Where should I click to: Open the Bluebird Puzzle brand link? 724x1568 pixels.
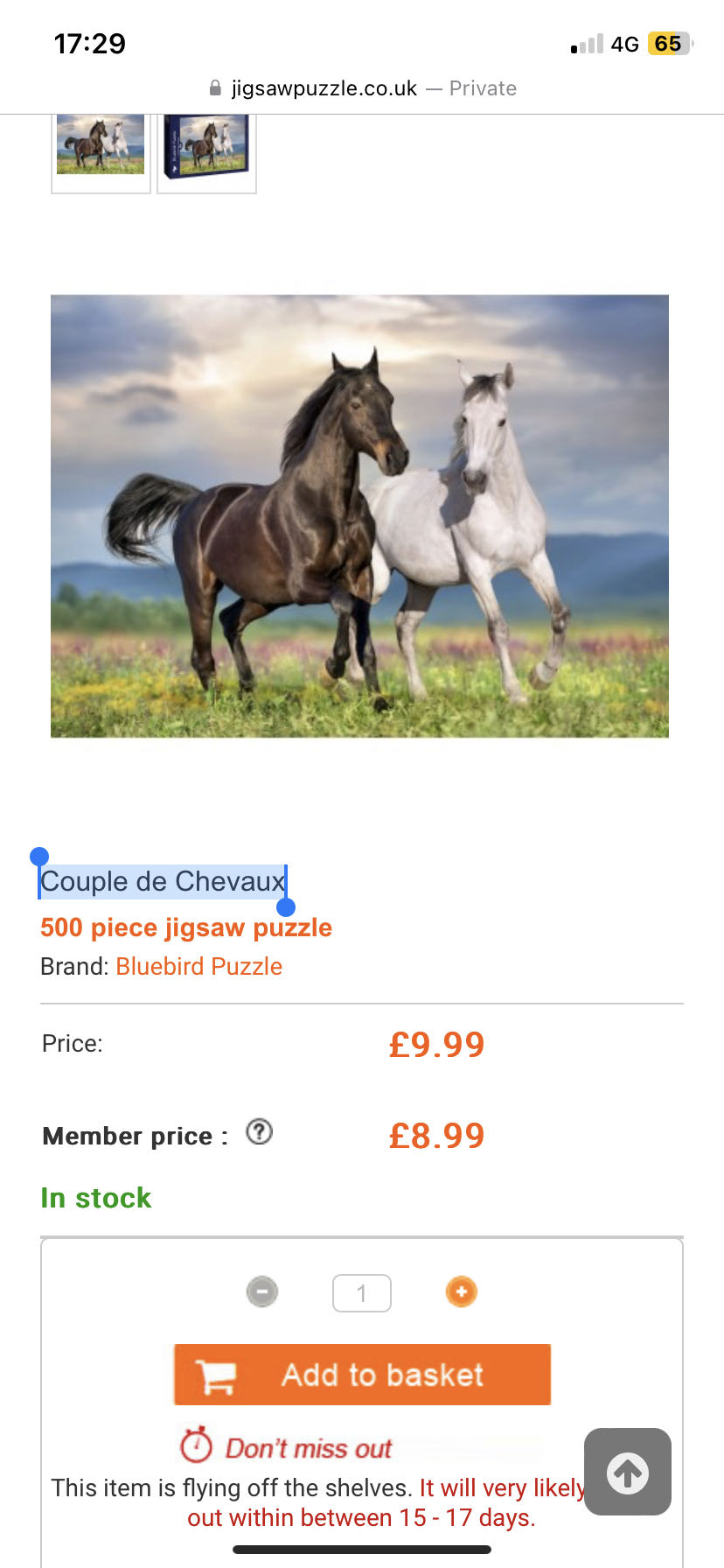[198, 966]
